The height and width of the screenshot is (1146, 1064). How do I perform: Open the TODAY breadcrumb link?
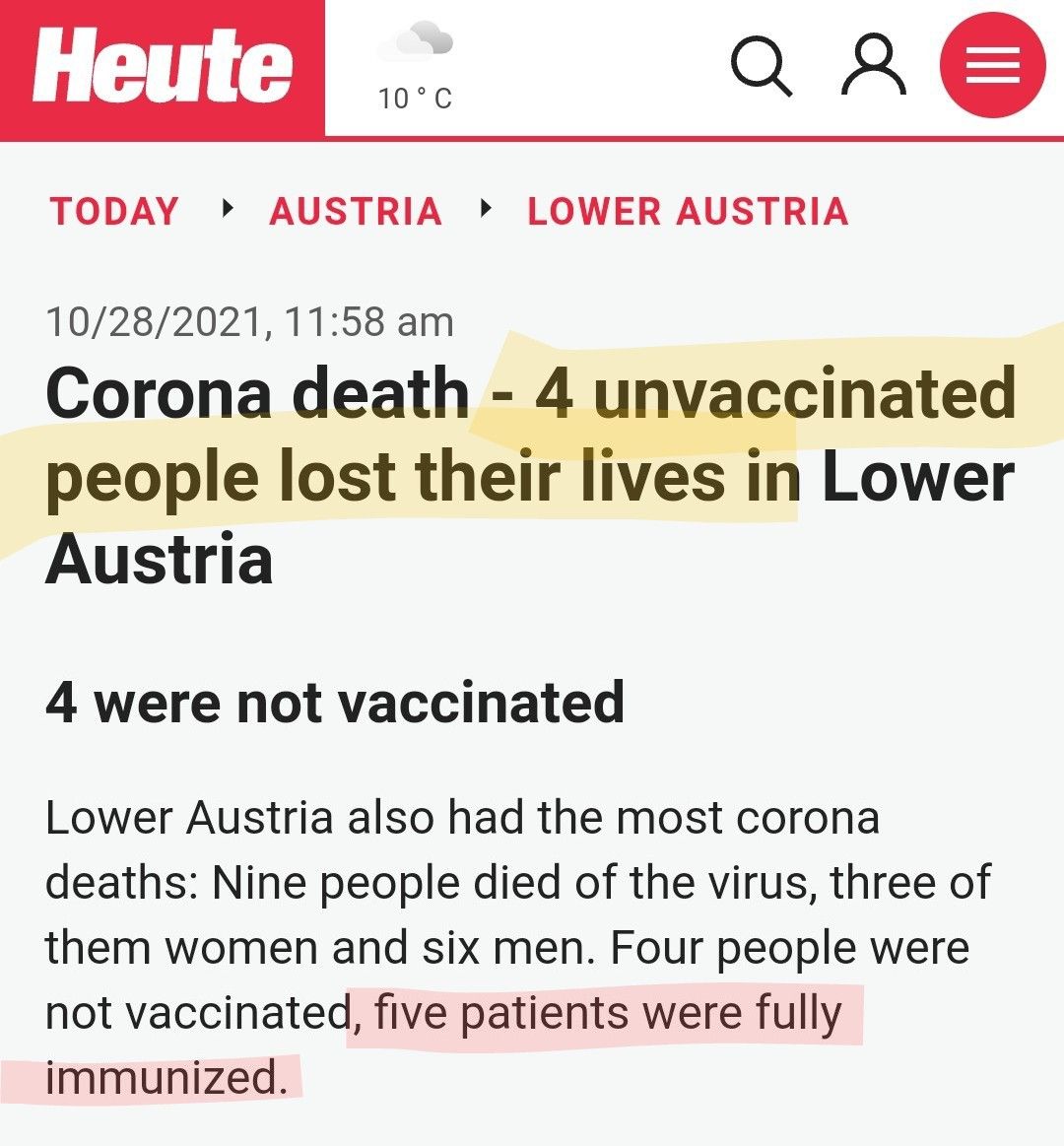pos(115,212)
